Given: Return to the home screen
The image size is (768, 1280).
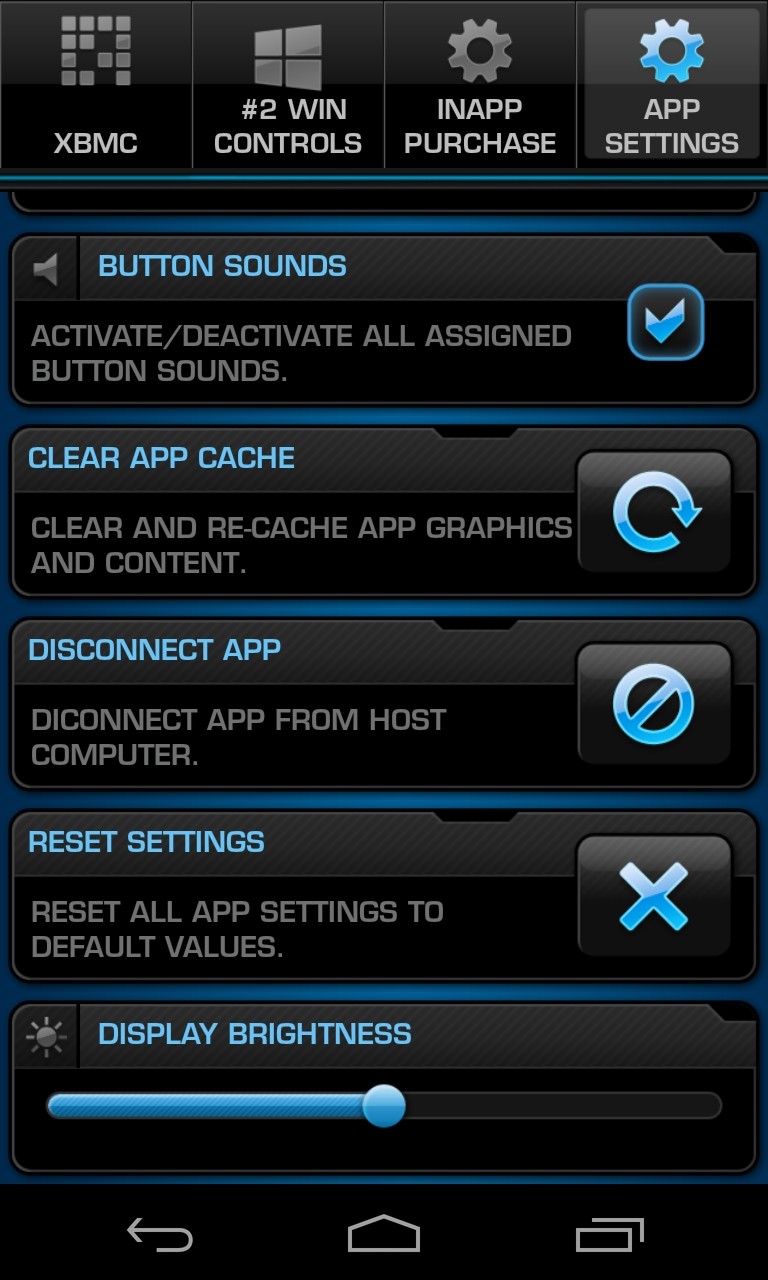Looking at the screenshot, I should click(384, 1235).
